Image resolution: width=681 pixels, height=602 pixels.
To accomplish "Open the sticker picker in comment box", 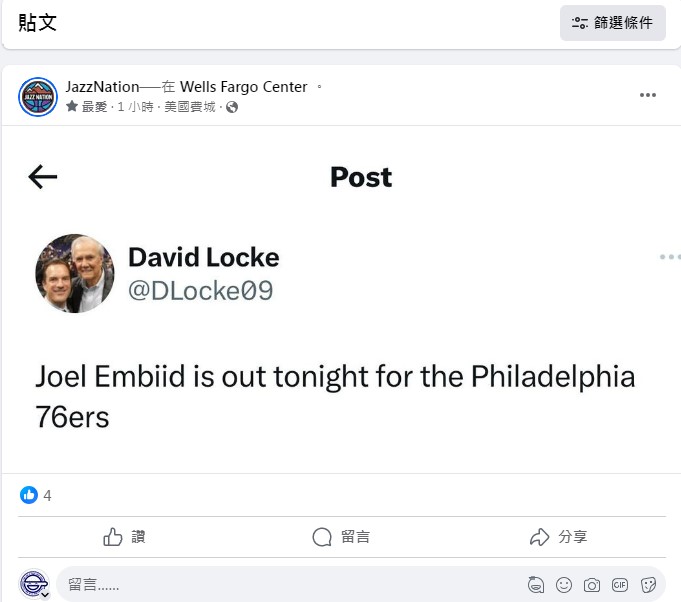I will tap(648, 585).
